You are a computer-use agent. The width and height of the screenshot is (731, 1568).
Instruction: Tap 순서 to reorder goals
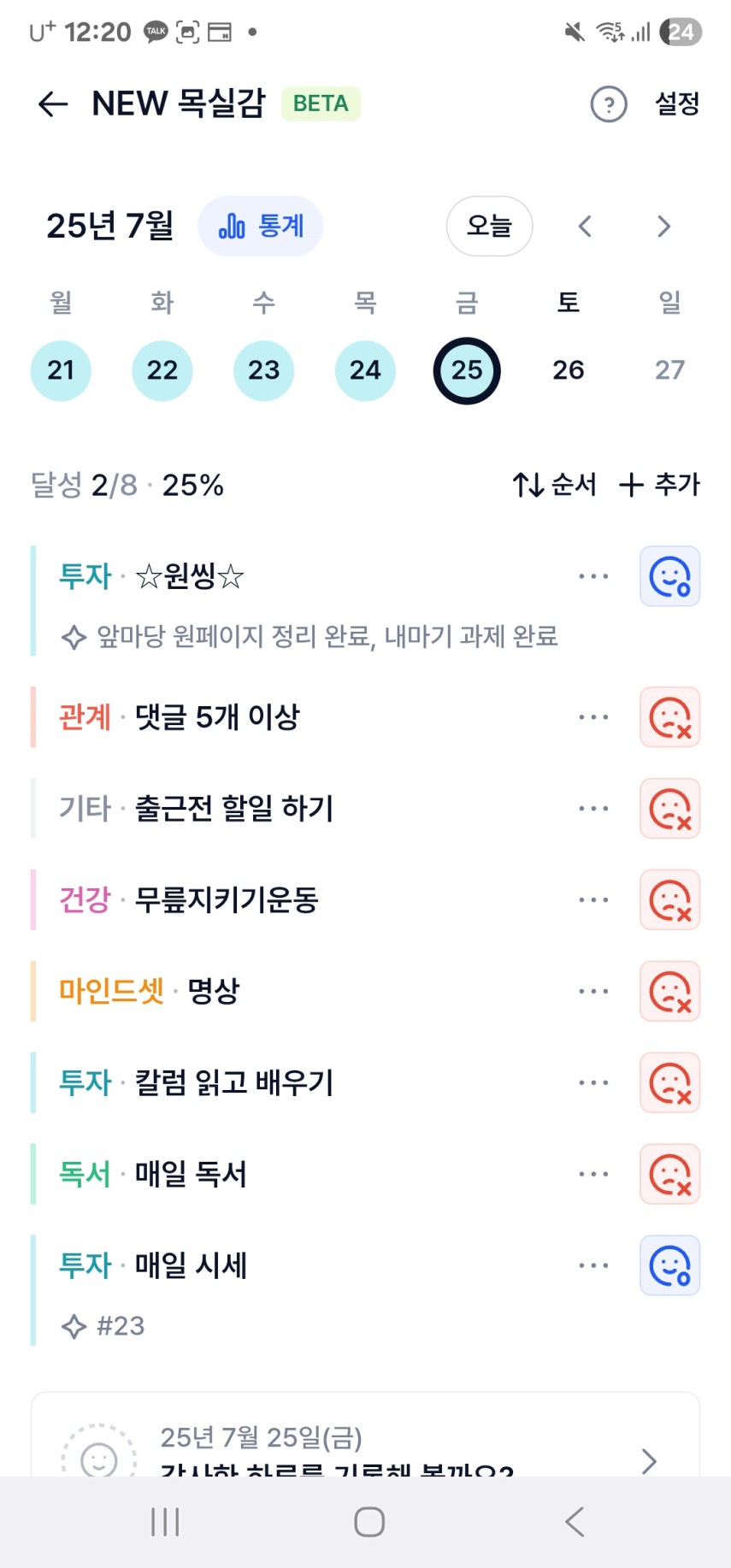coord(554,485)
